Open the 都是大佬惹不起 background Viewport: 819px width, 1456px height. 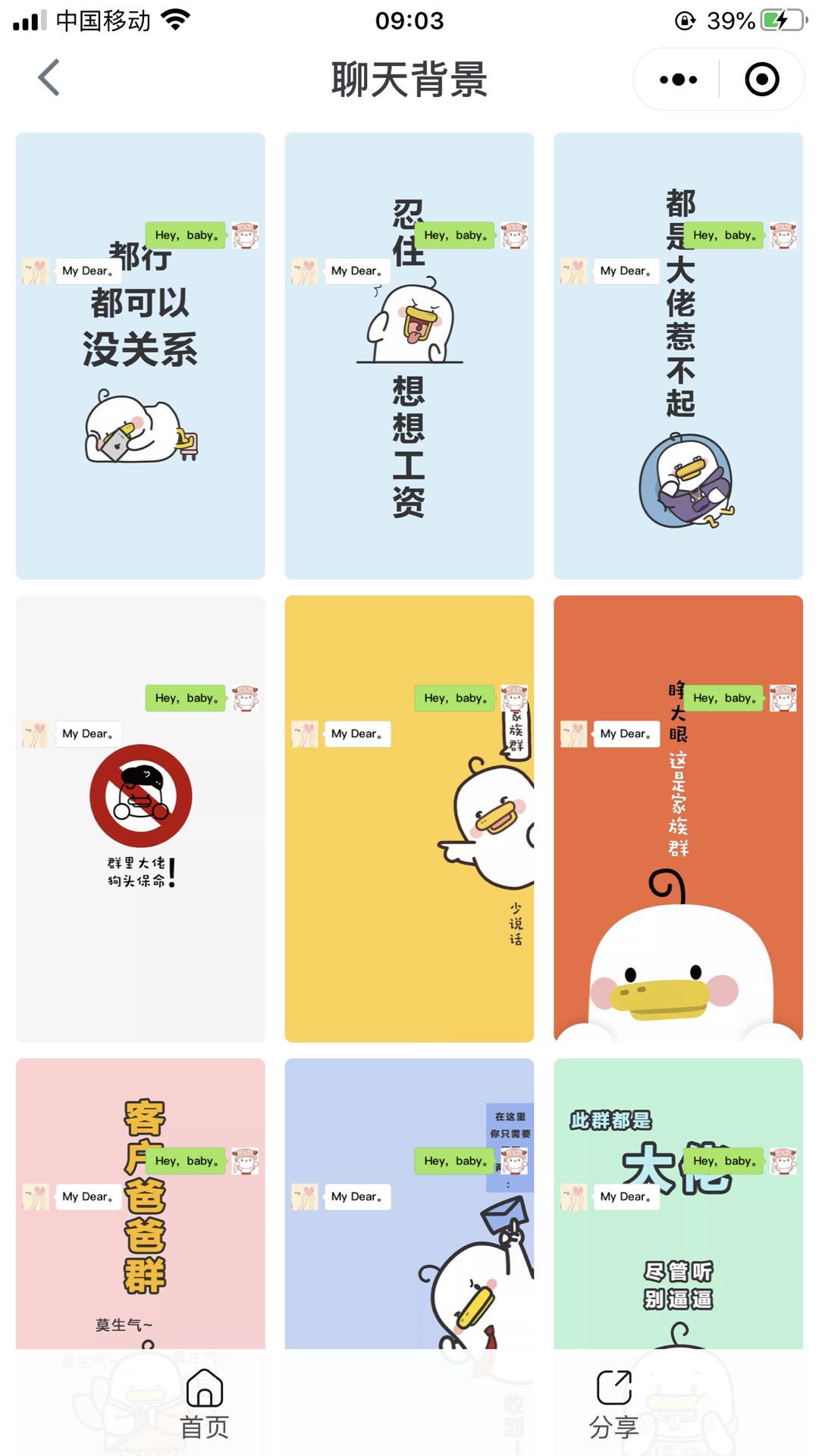678,356
